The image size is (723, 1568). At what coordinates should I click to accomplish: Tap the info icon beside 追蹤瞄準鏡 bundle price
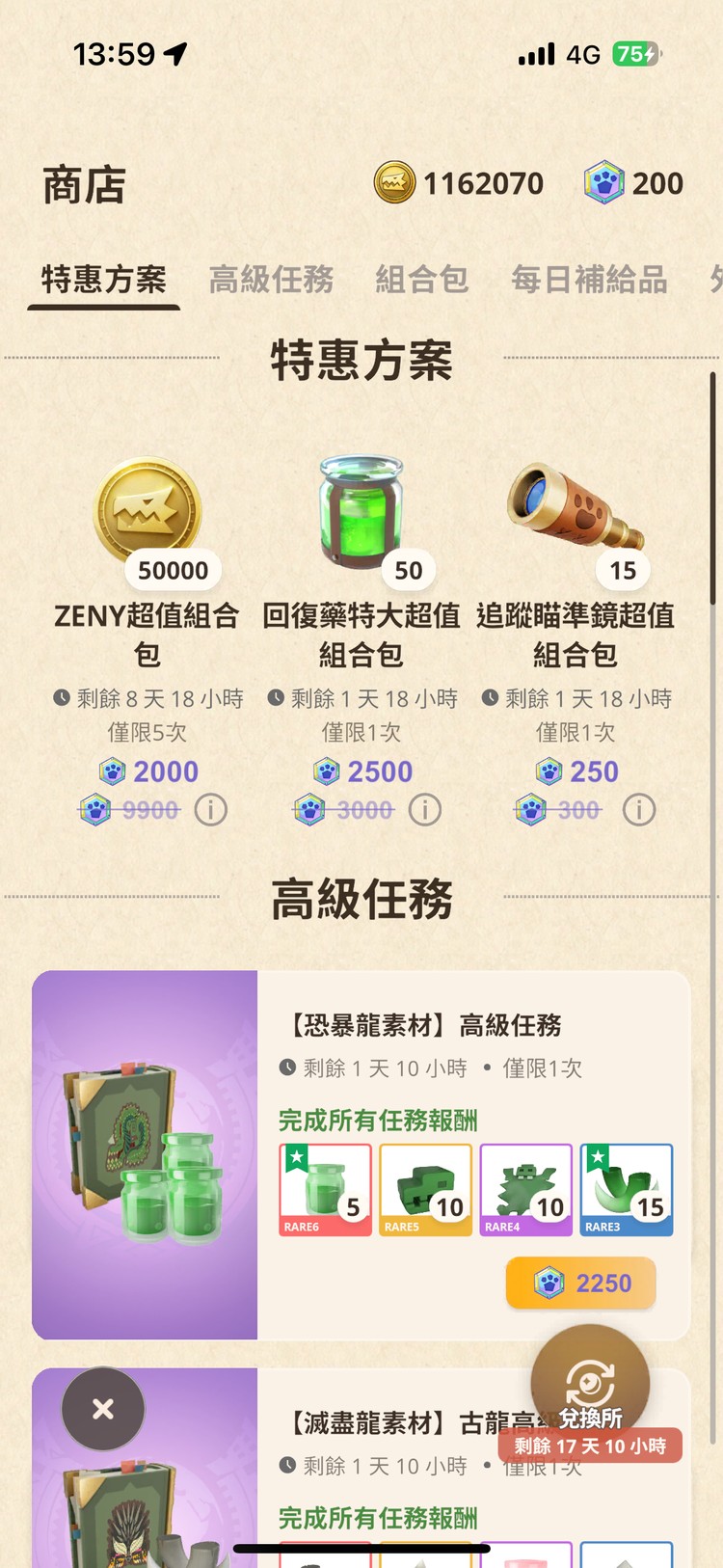[639, 810]
